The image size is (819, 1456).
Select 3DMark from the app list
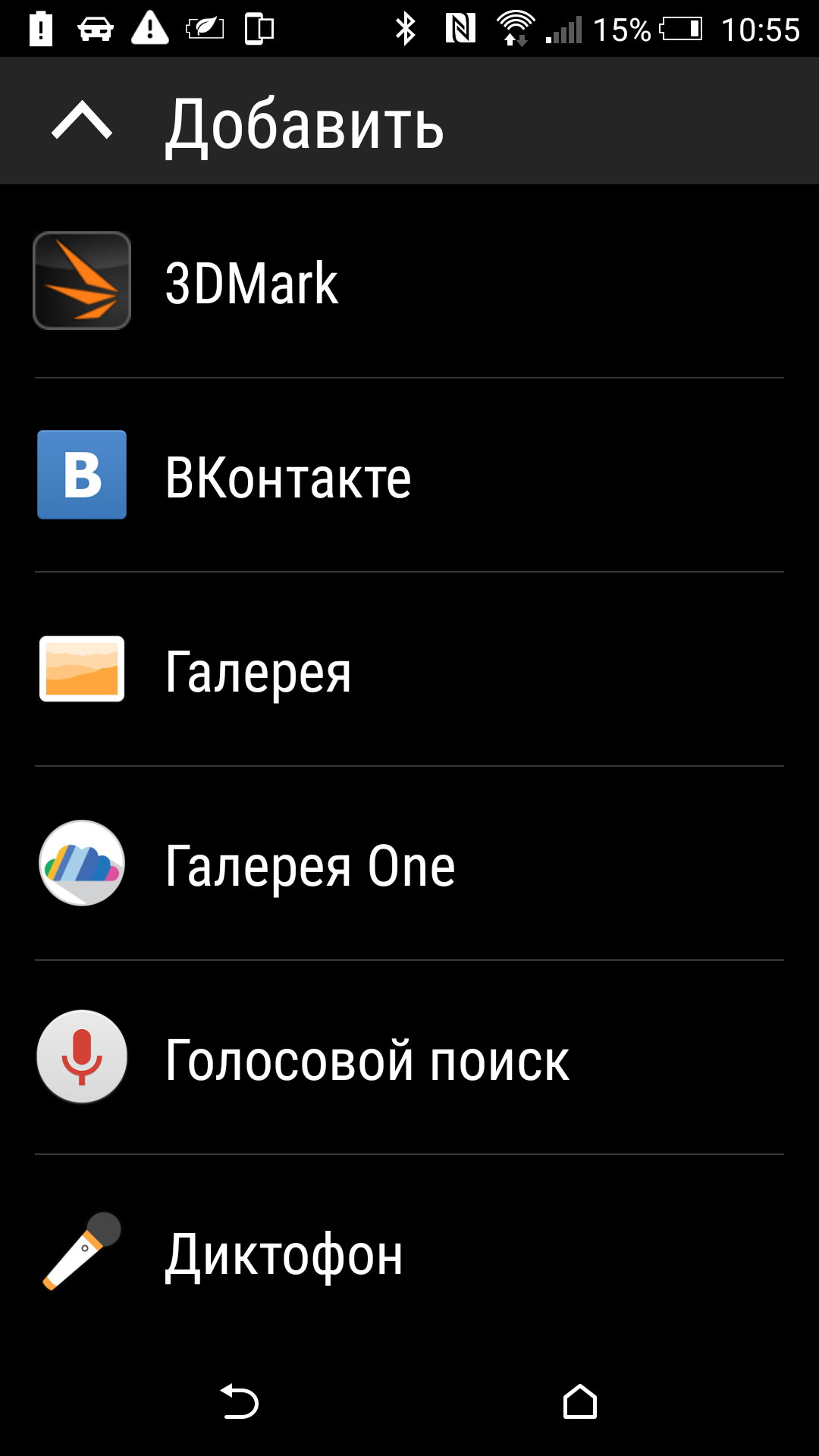point(409,281)
